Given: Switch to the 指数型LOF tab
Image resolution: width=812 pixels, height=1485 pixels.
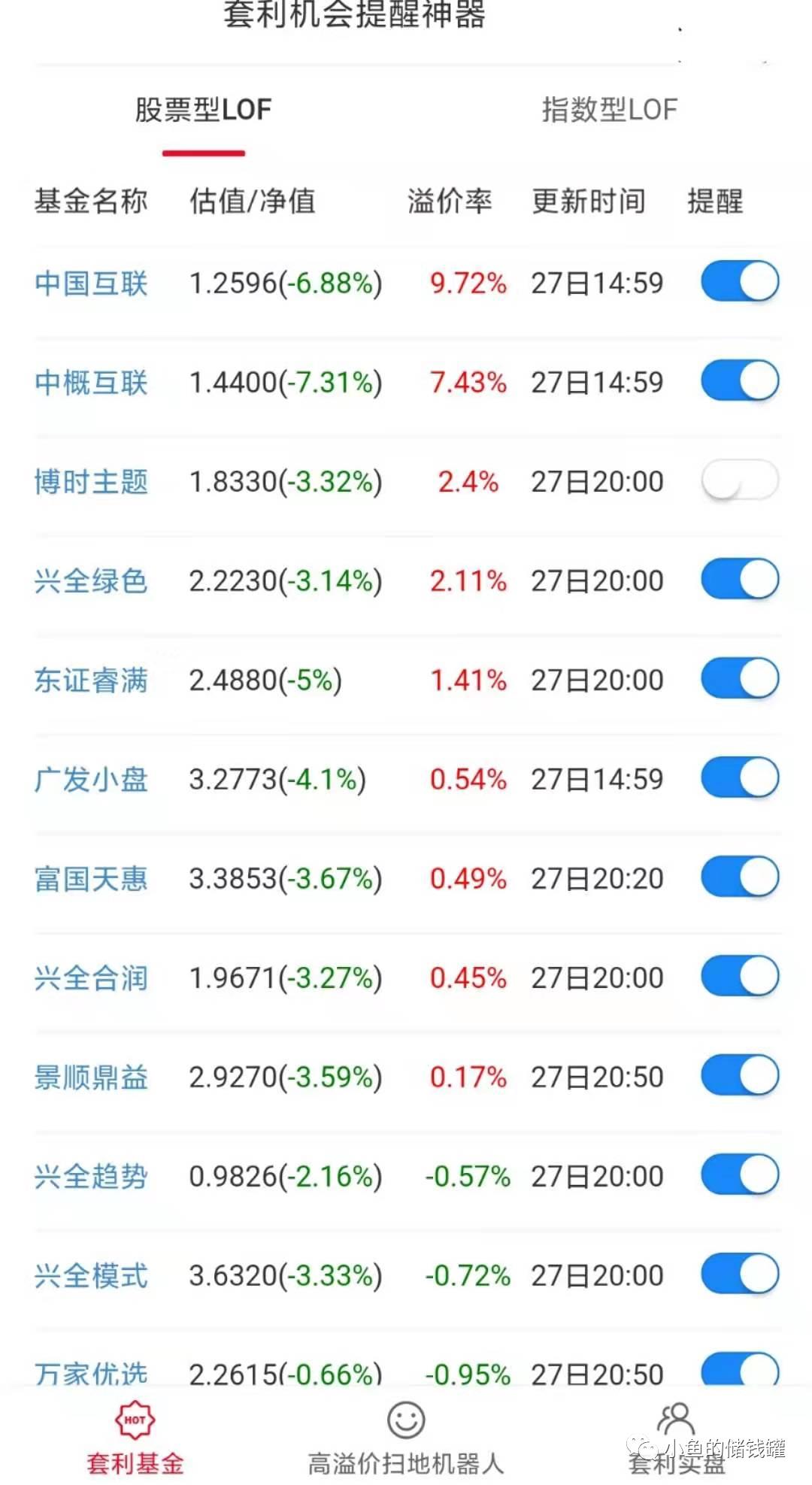Looking at the screenshot, I should pos(609,111).
